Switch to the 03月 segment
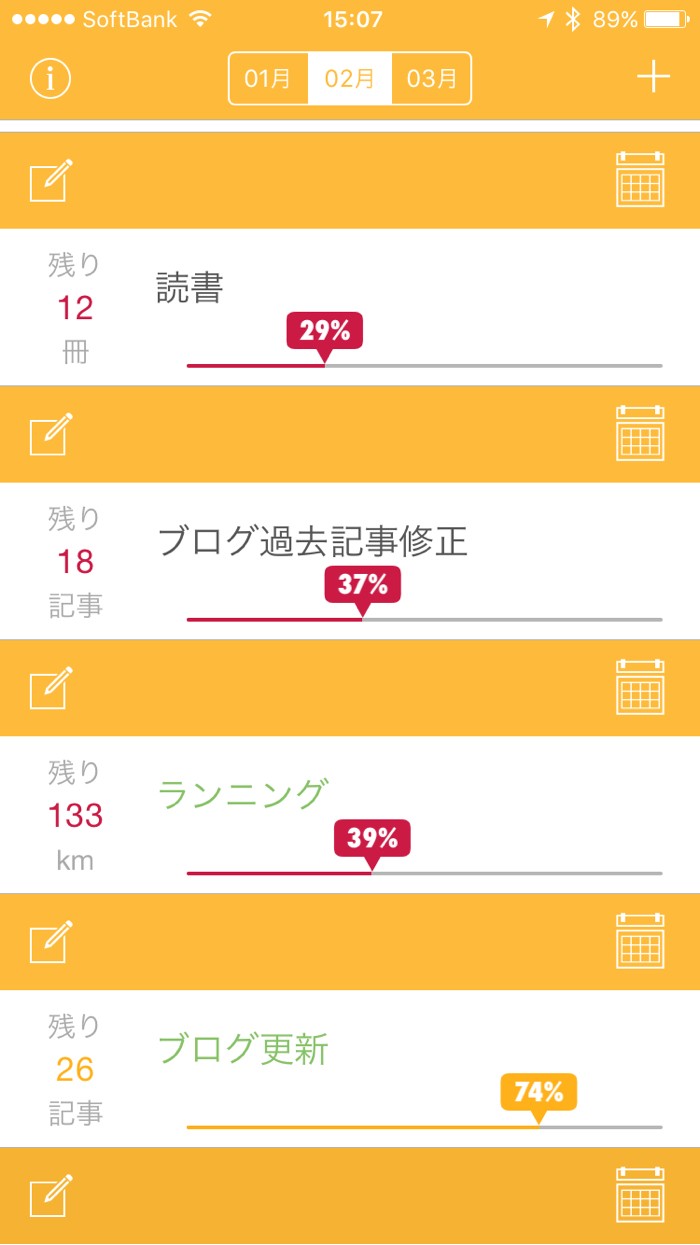This screenshot has width=700, height=1245. (x=431, y=79)
